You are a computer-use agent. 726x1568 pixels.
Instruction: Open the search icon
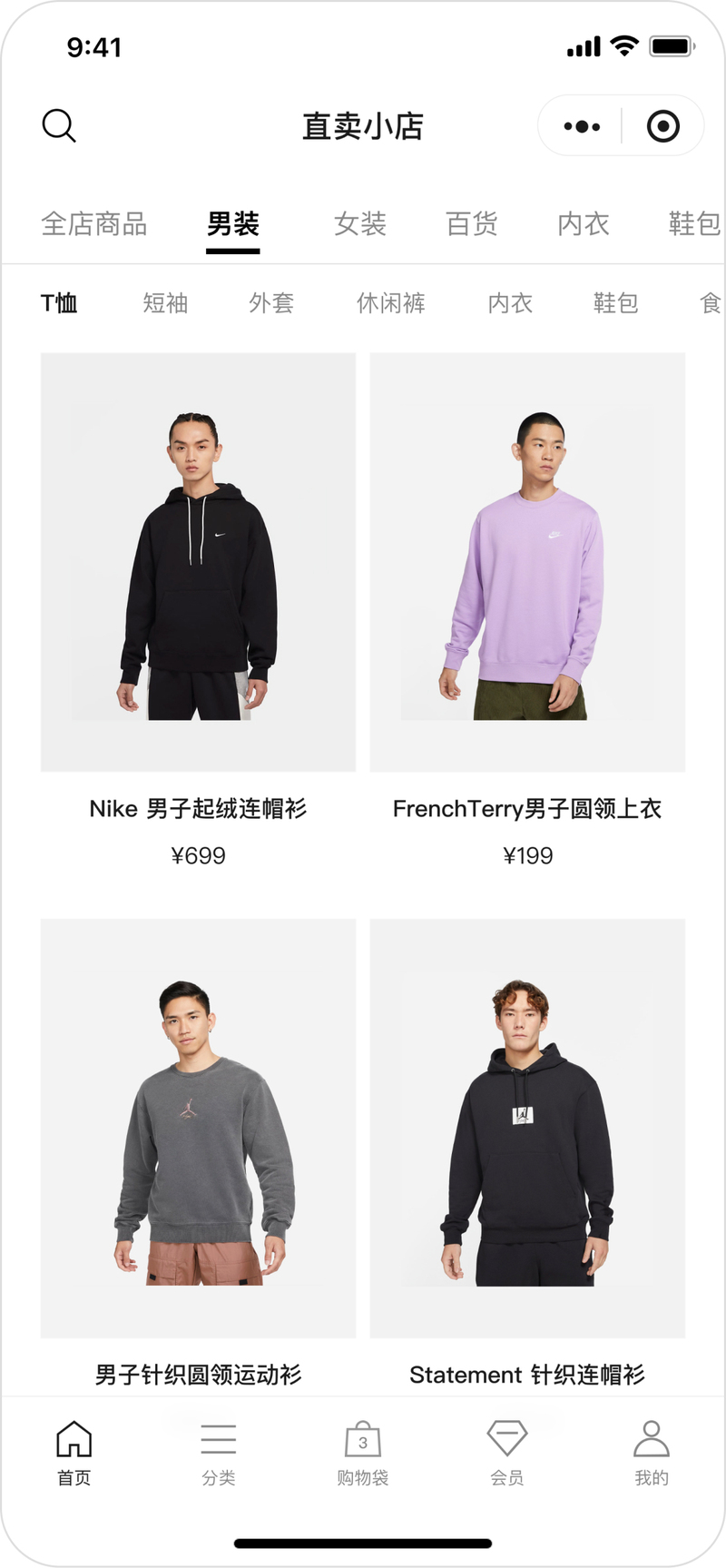coord(59,126)
